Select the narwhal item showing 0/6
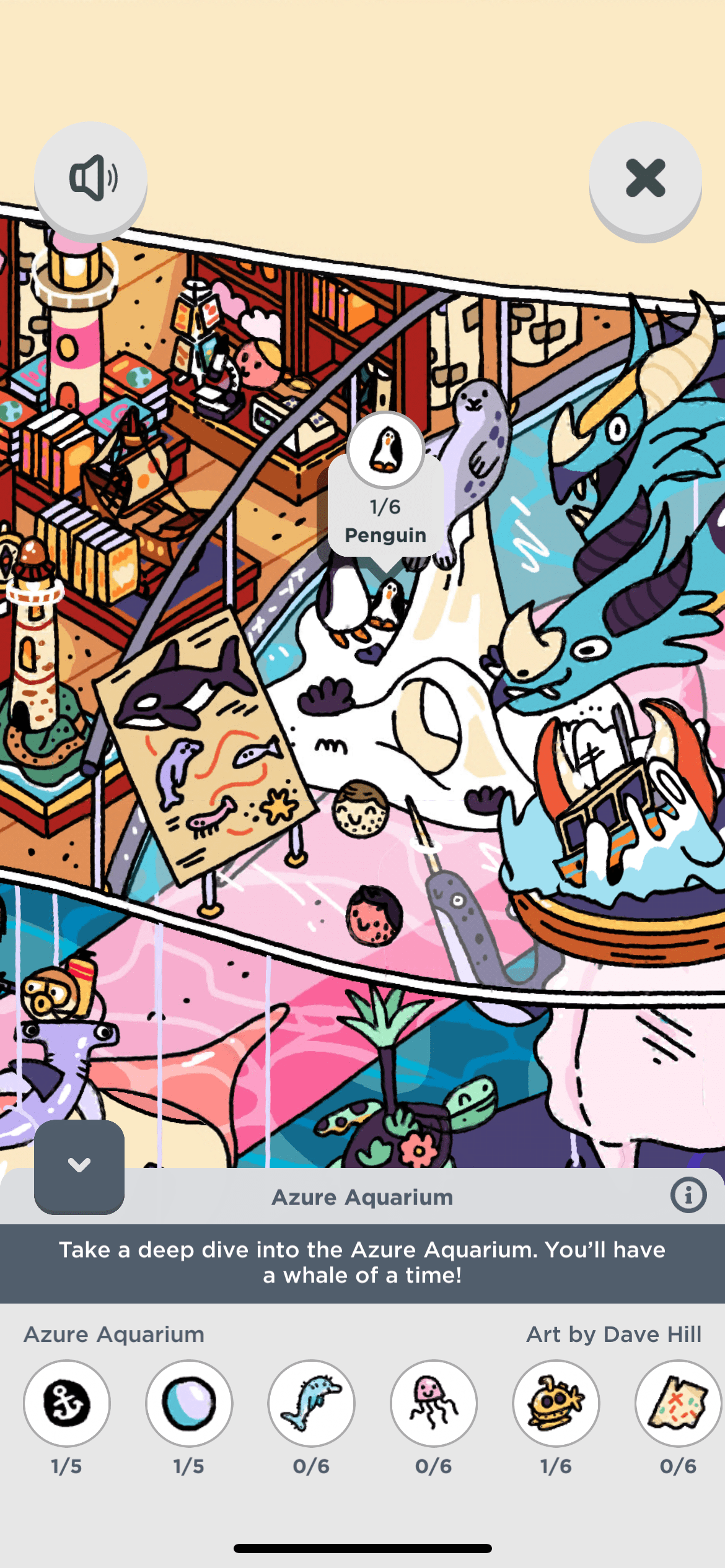The image size is (725, 1568). [311, 1403]
